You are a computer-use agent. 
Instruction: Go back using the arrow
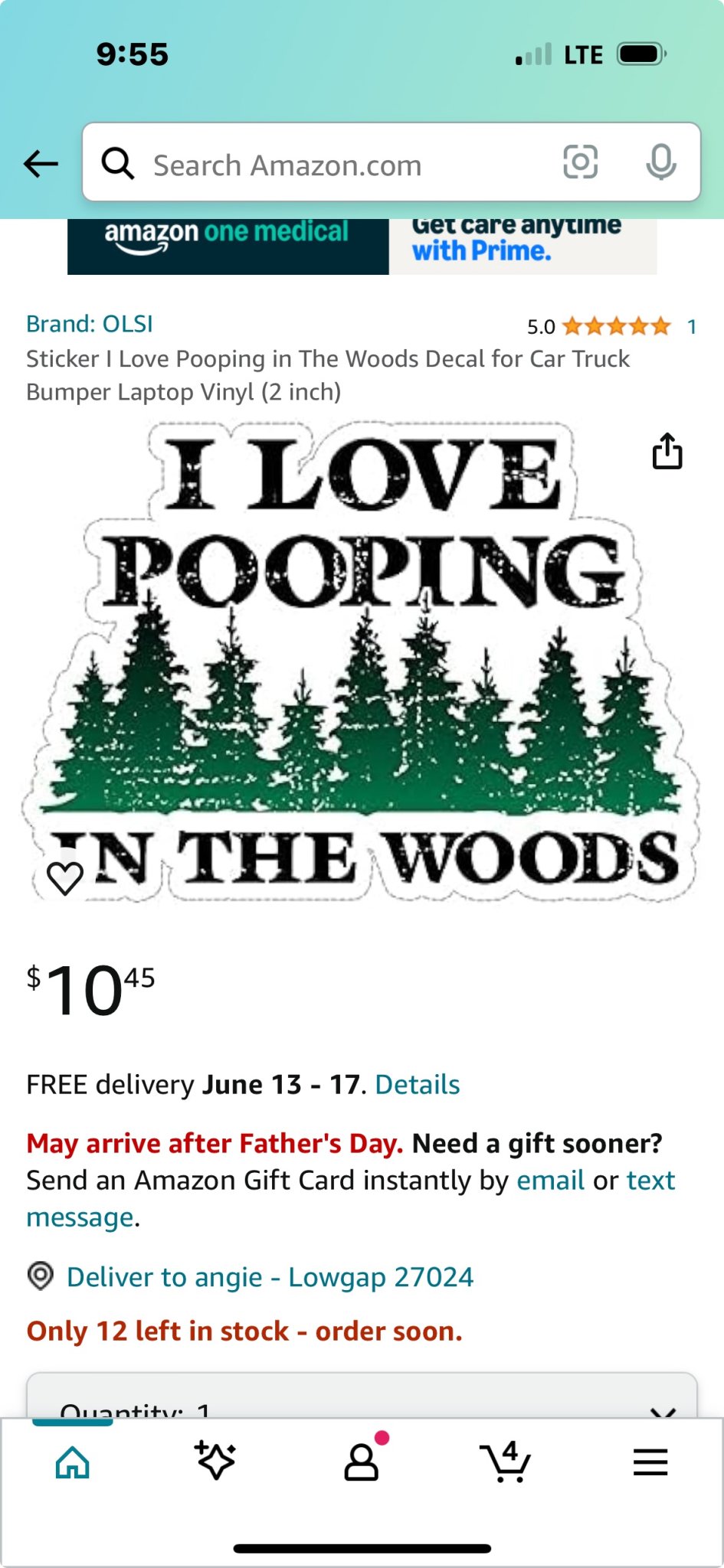point(41,163)
